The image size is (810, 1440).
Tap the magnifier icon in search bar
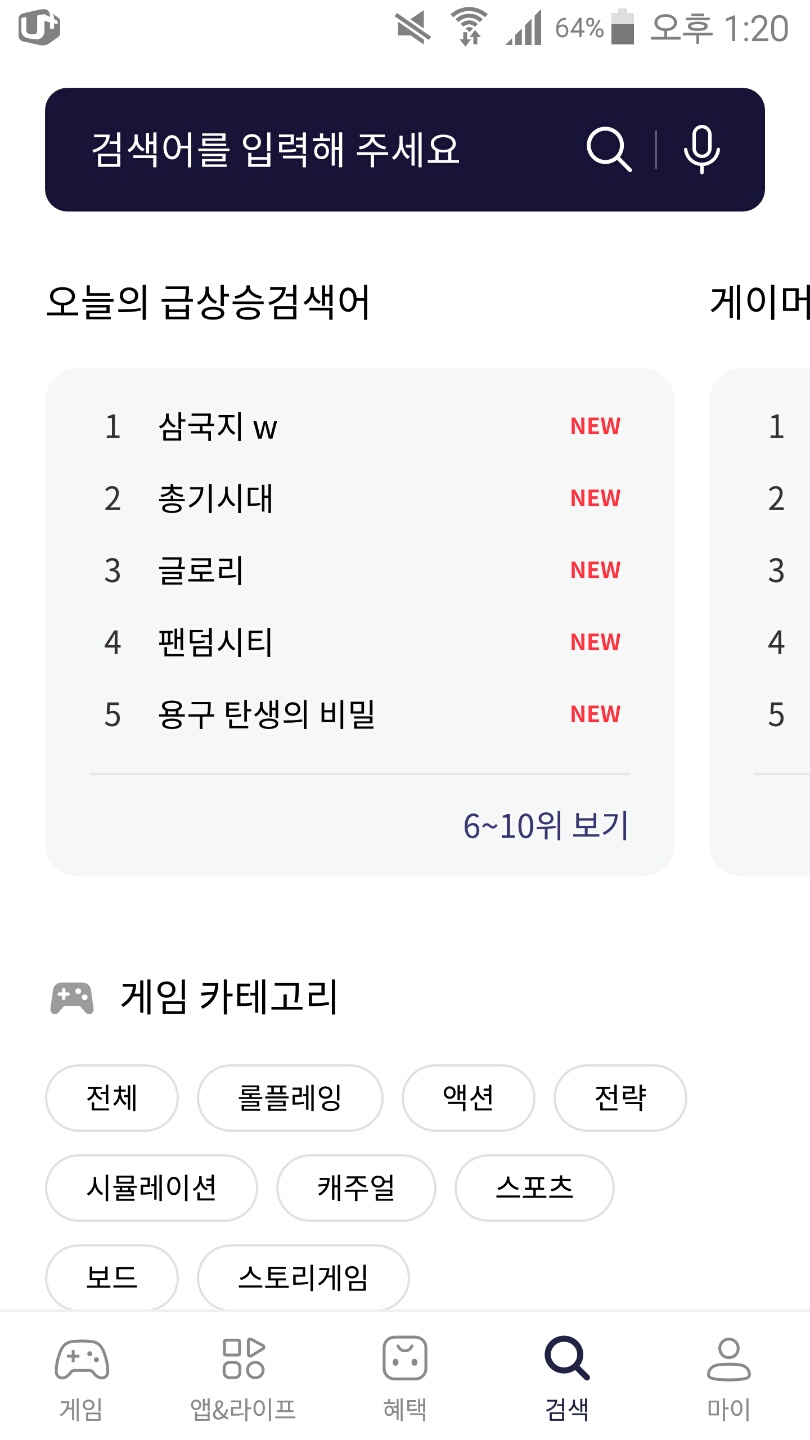[x=608, y=150]
